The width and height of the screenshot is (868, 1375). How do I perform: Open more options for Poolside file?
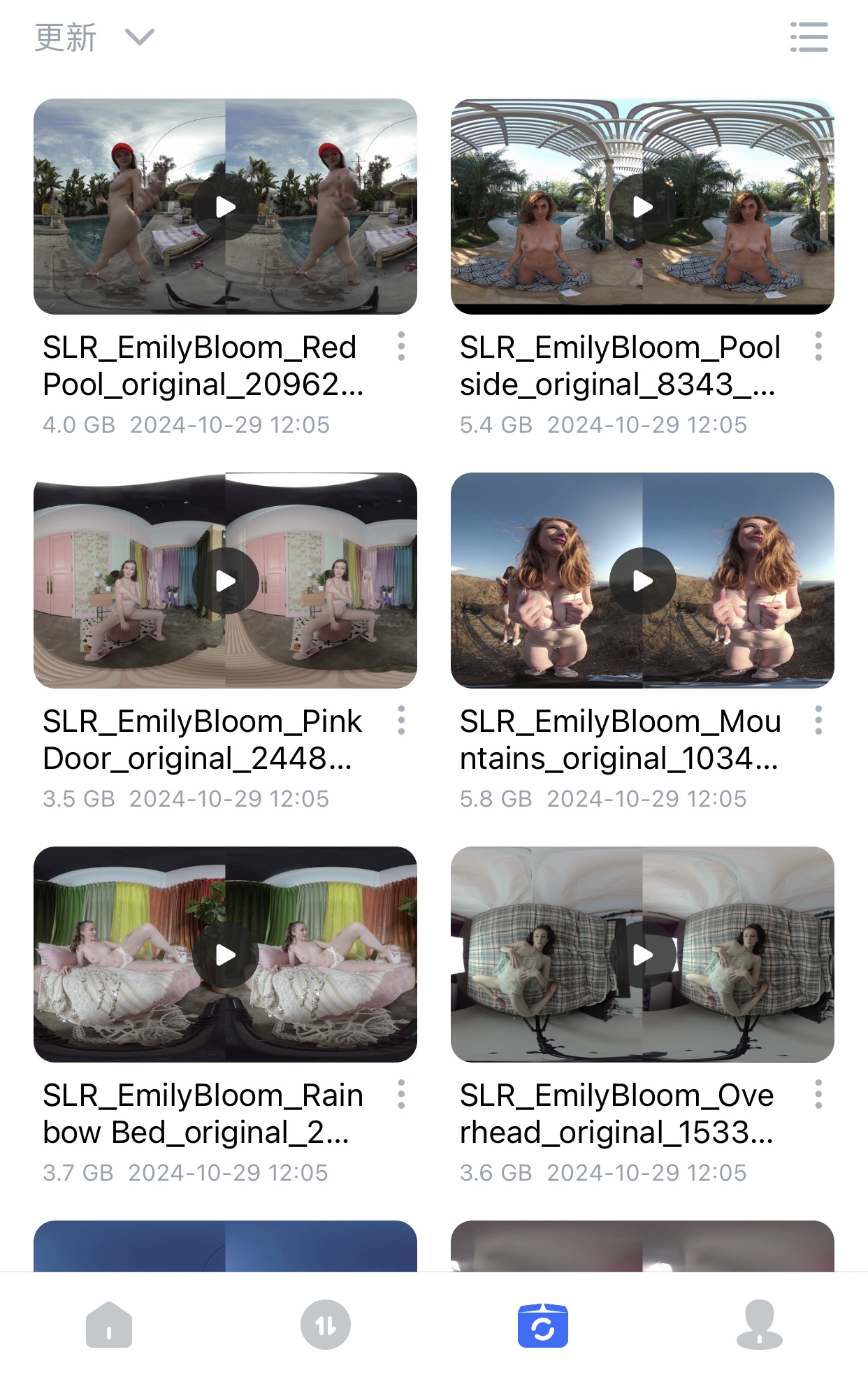coord(818,347)
